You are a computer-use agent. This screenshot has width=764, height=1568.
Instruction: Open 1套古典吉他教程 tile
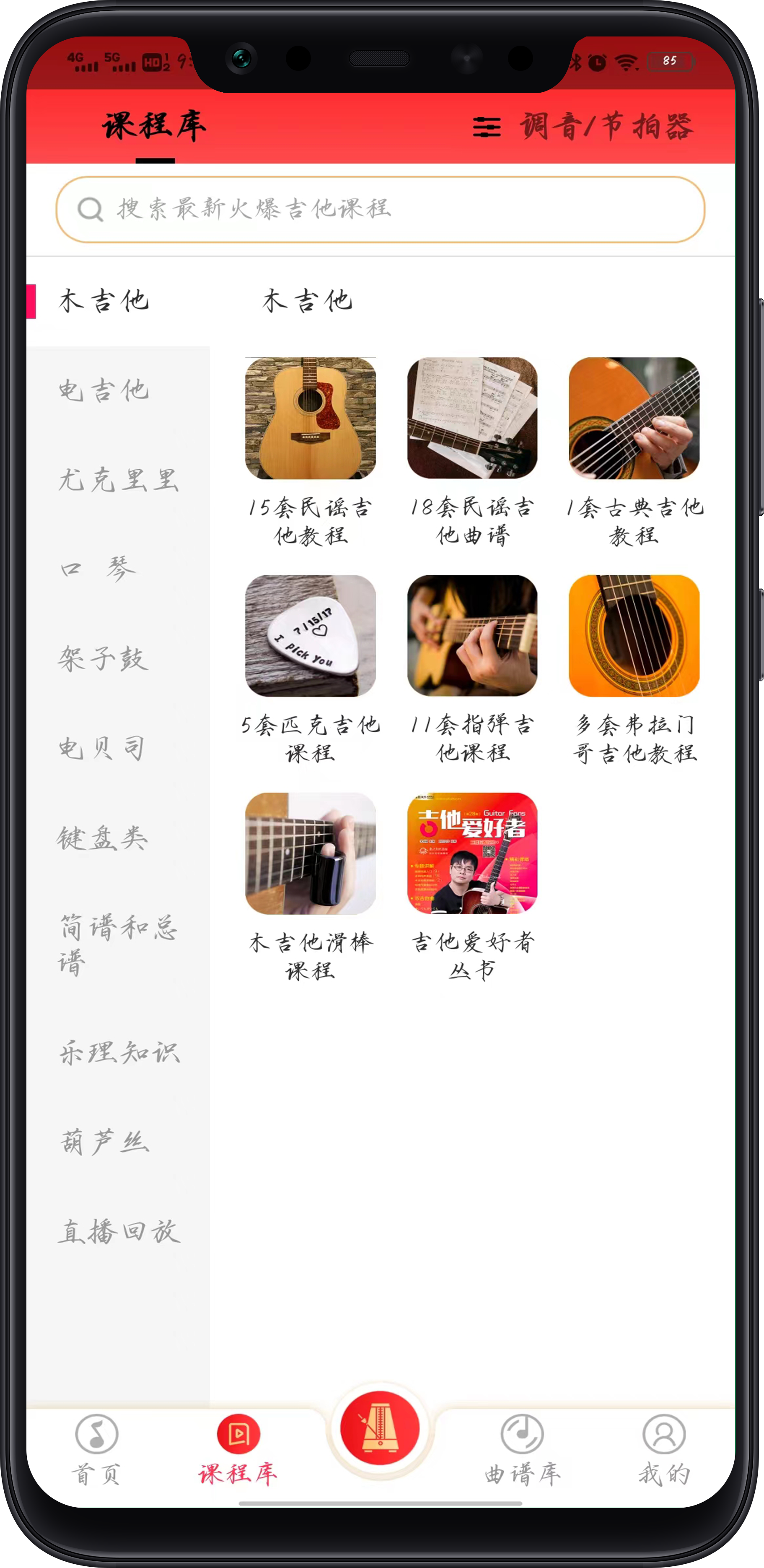coord(634,450)
